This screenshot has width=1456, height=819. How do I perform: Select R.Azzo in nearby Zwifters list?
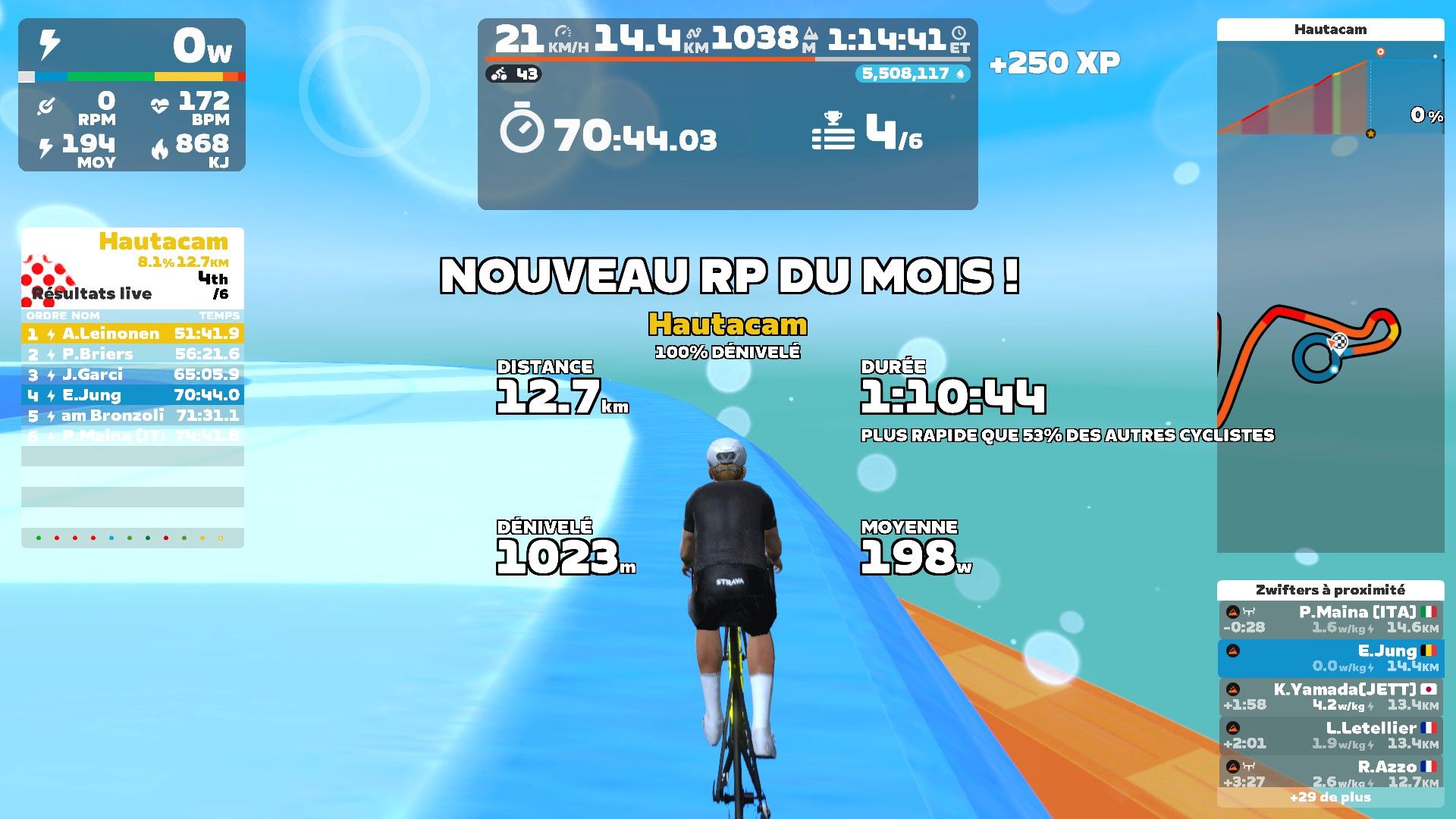tap(1331, 772)
